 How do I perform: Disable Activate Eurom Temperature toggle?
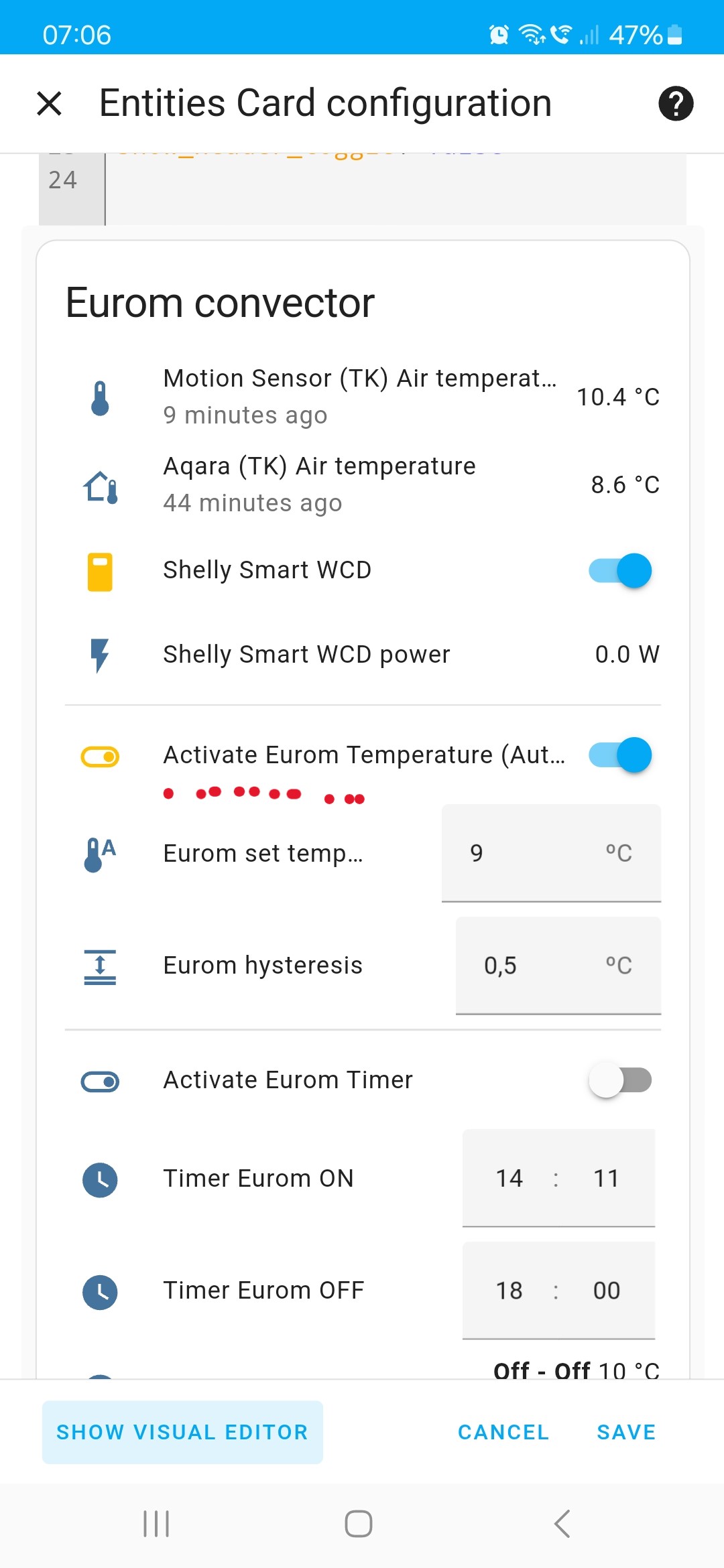pyautogui.click(x=620, y=755)
